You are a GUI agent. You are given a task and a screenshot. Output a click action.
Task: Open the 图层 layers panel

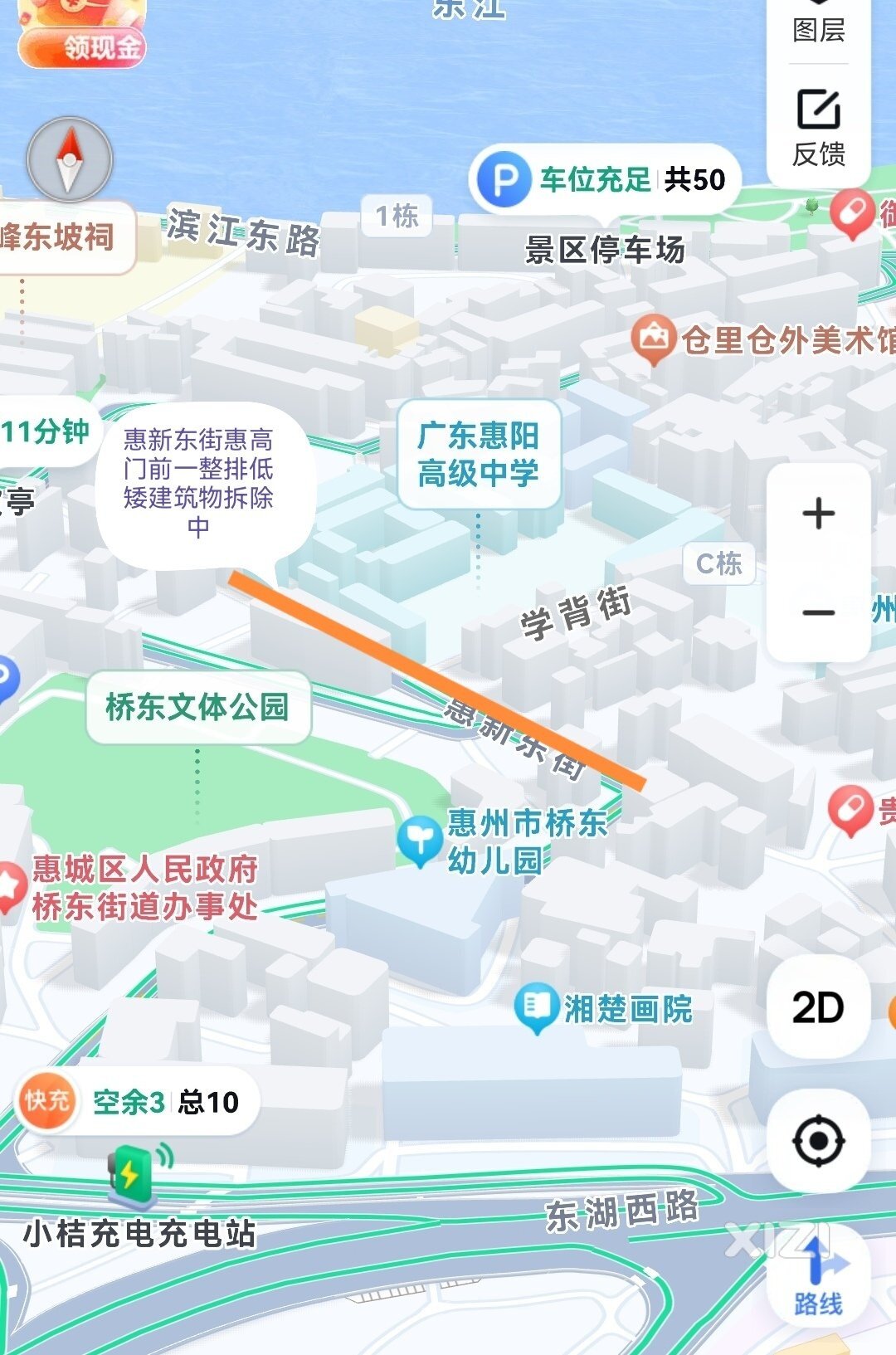818,25
